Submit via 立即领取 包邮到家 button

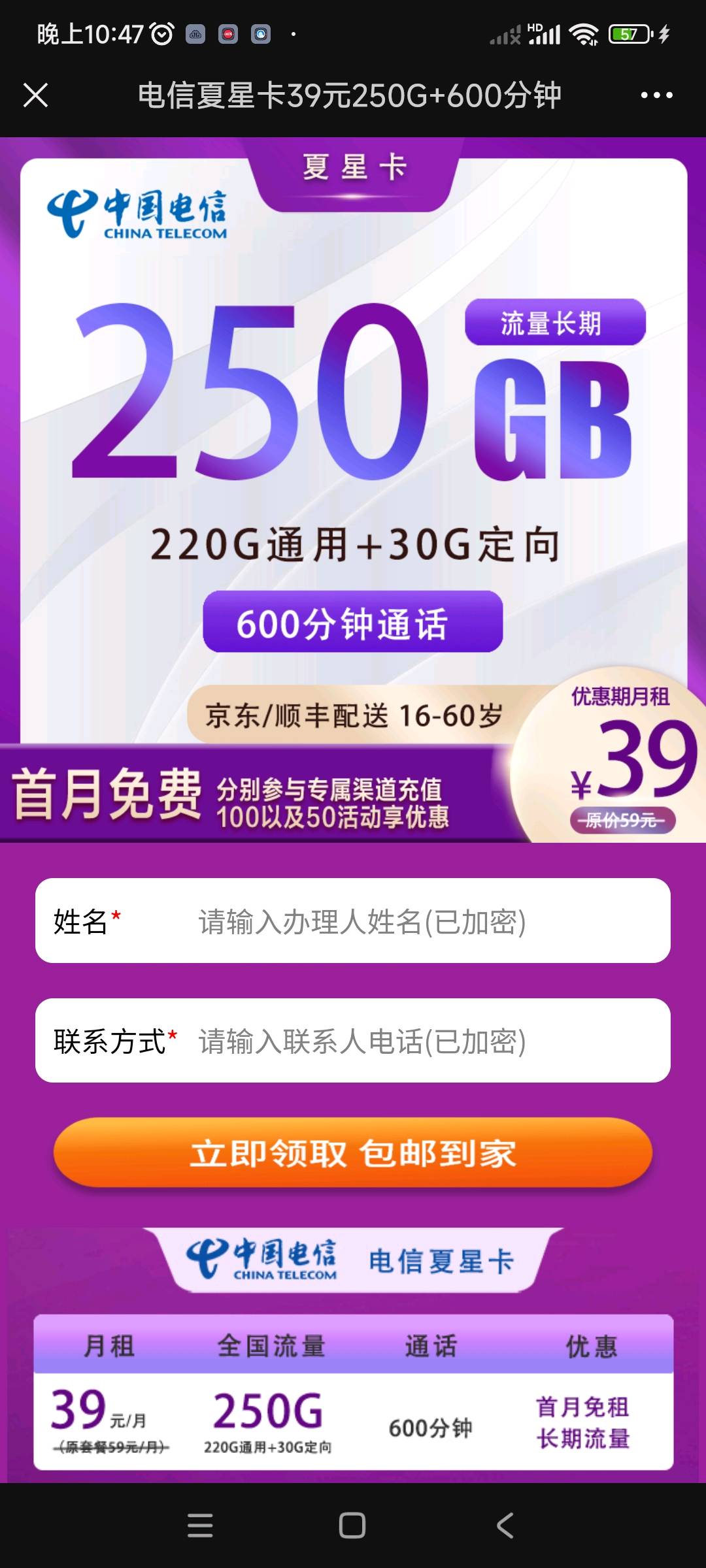click(x=353, y=1153)
